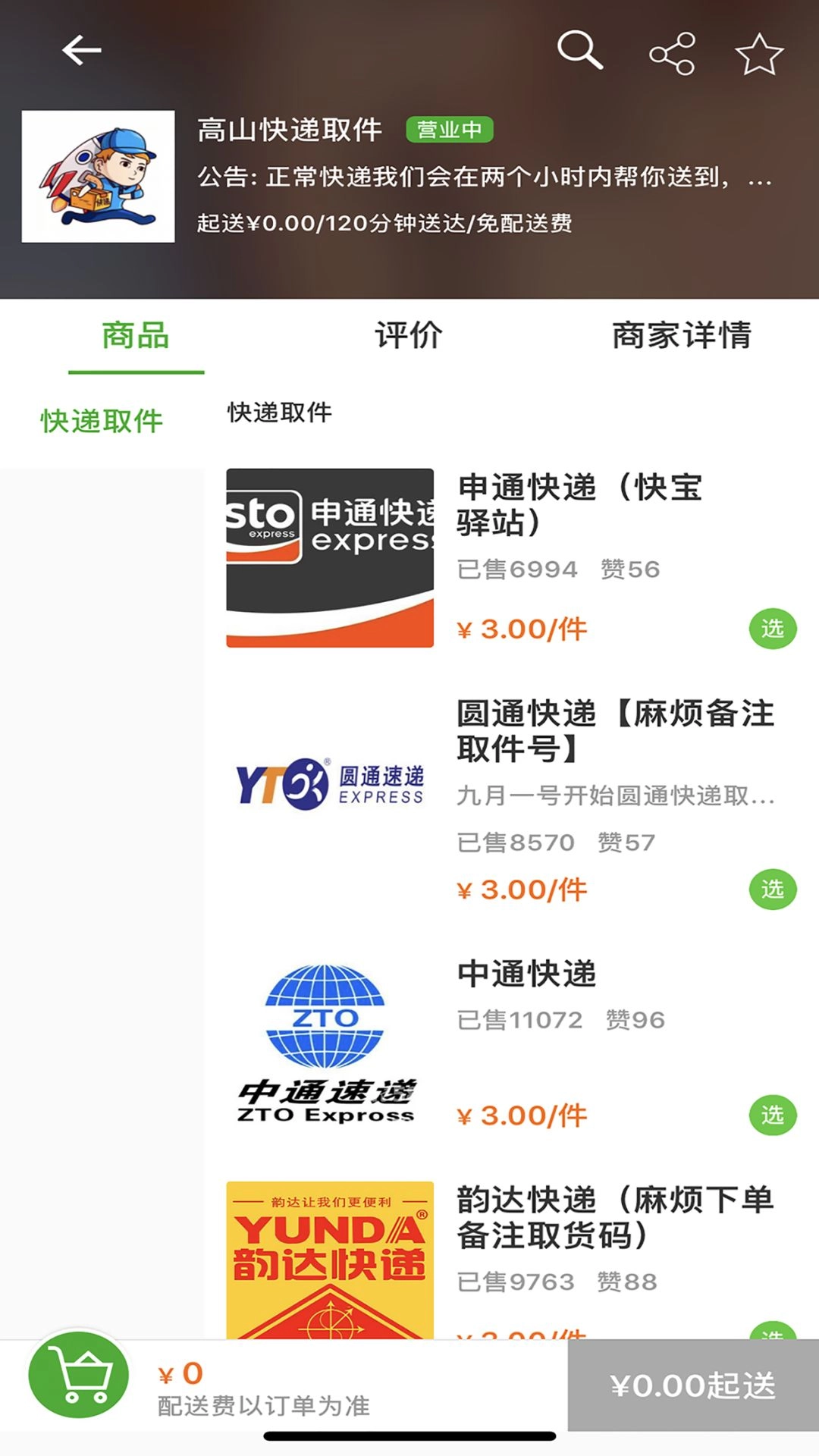Select 选 for 圆通快递 item
The width and height of the screenshot is (819, 1456).
pyautogui.click(x=773, y=889)
